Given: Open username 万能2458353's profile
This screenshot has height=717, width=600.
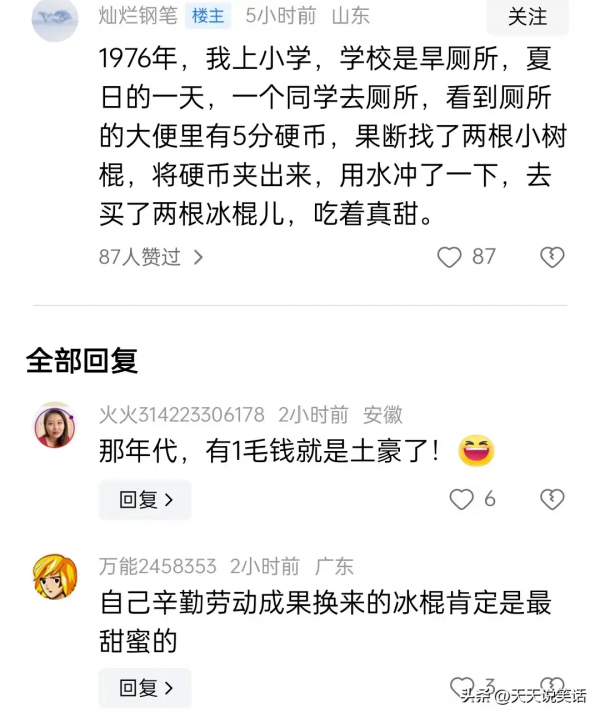Looking at the screenshot, I should pyautogui.click(x=157, y=566).
